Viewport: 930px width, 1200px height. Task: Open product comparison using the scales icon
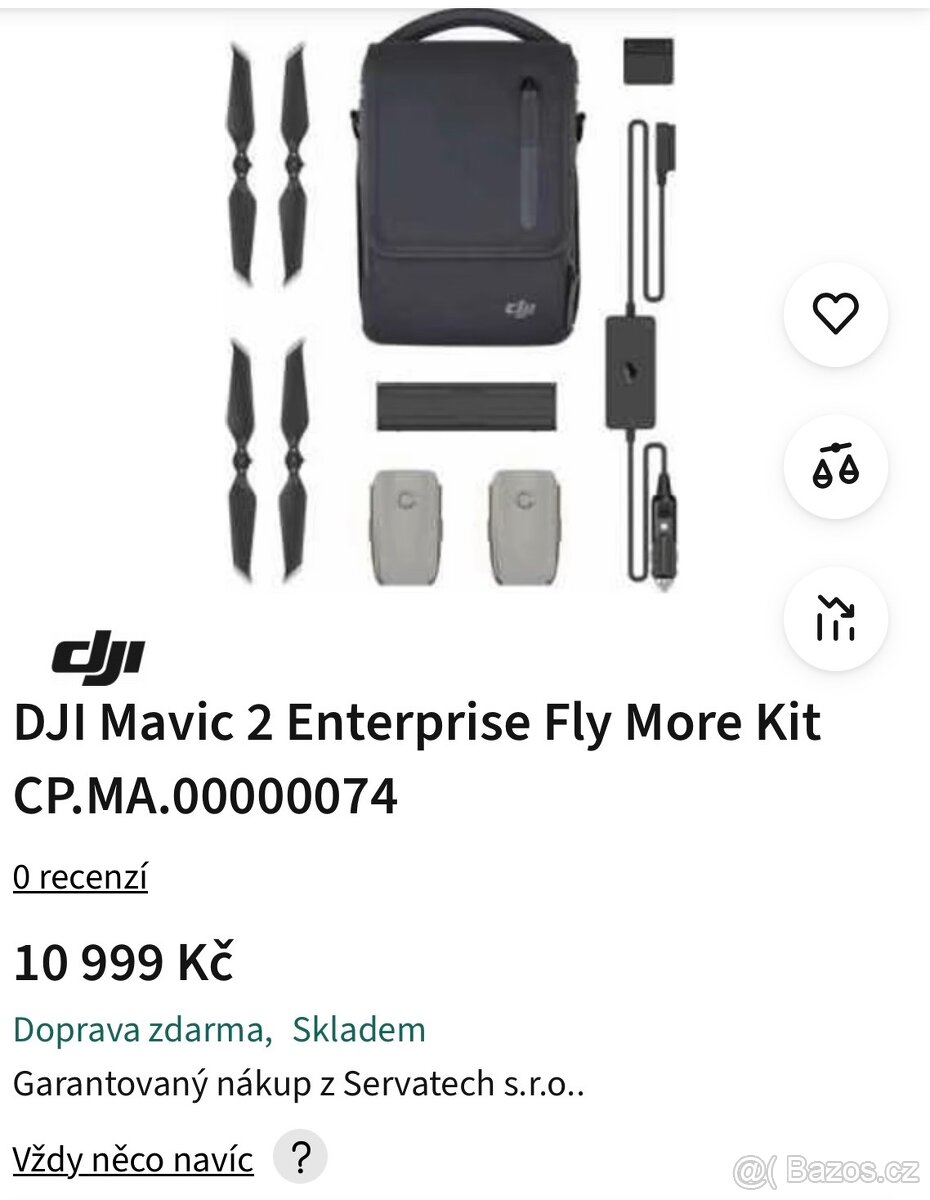(x=835, y=466)
